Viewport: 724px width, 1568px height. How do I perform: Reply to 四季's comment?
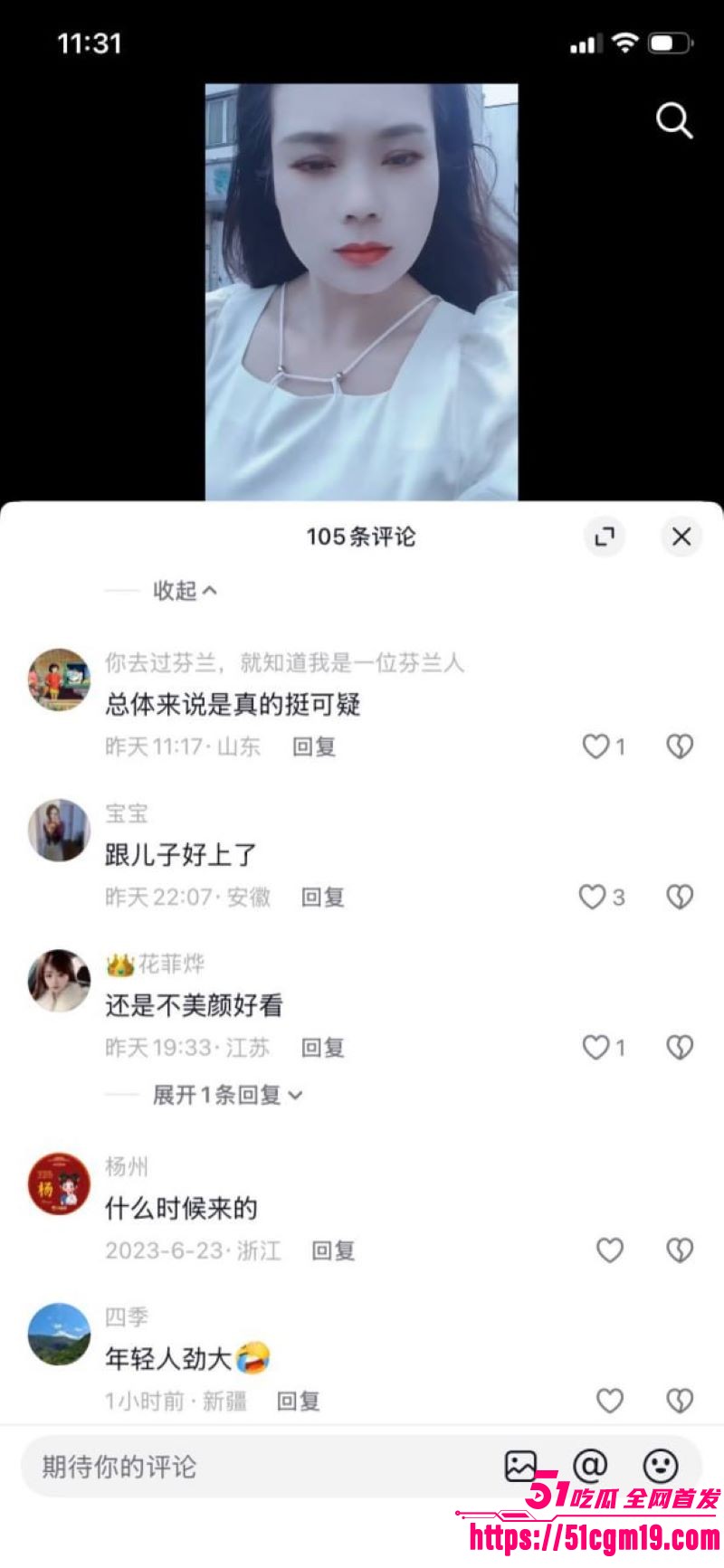[x=298, y=1400]
